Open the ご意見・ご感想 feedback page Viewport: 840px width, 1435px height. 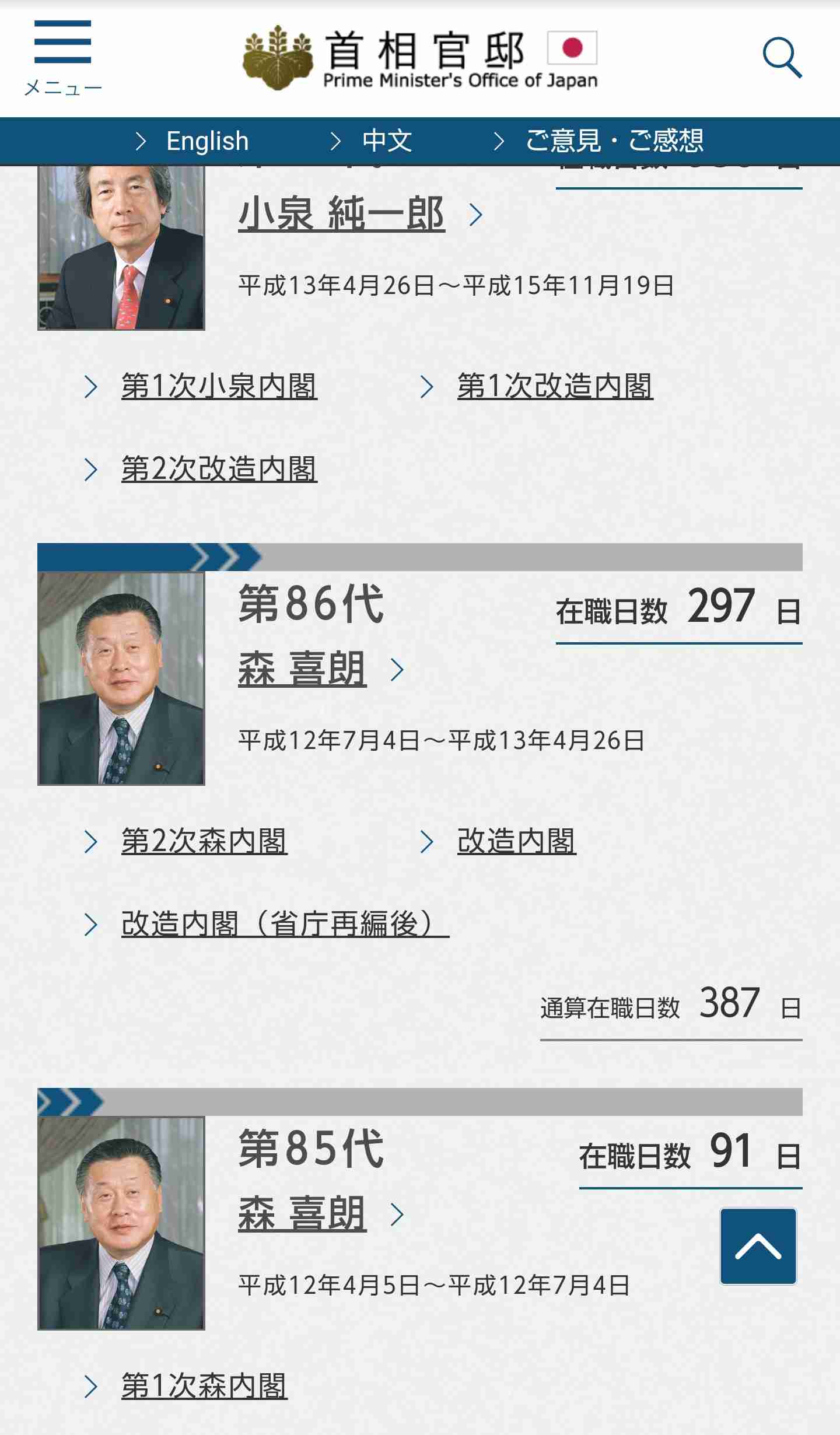615,141
